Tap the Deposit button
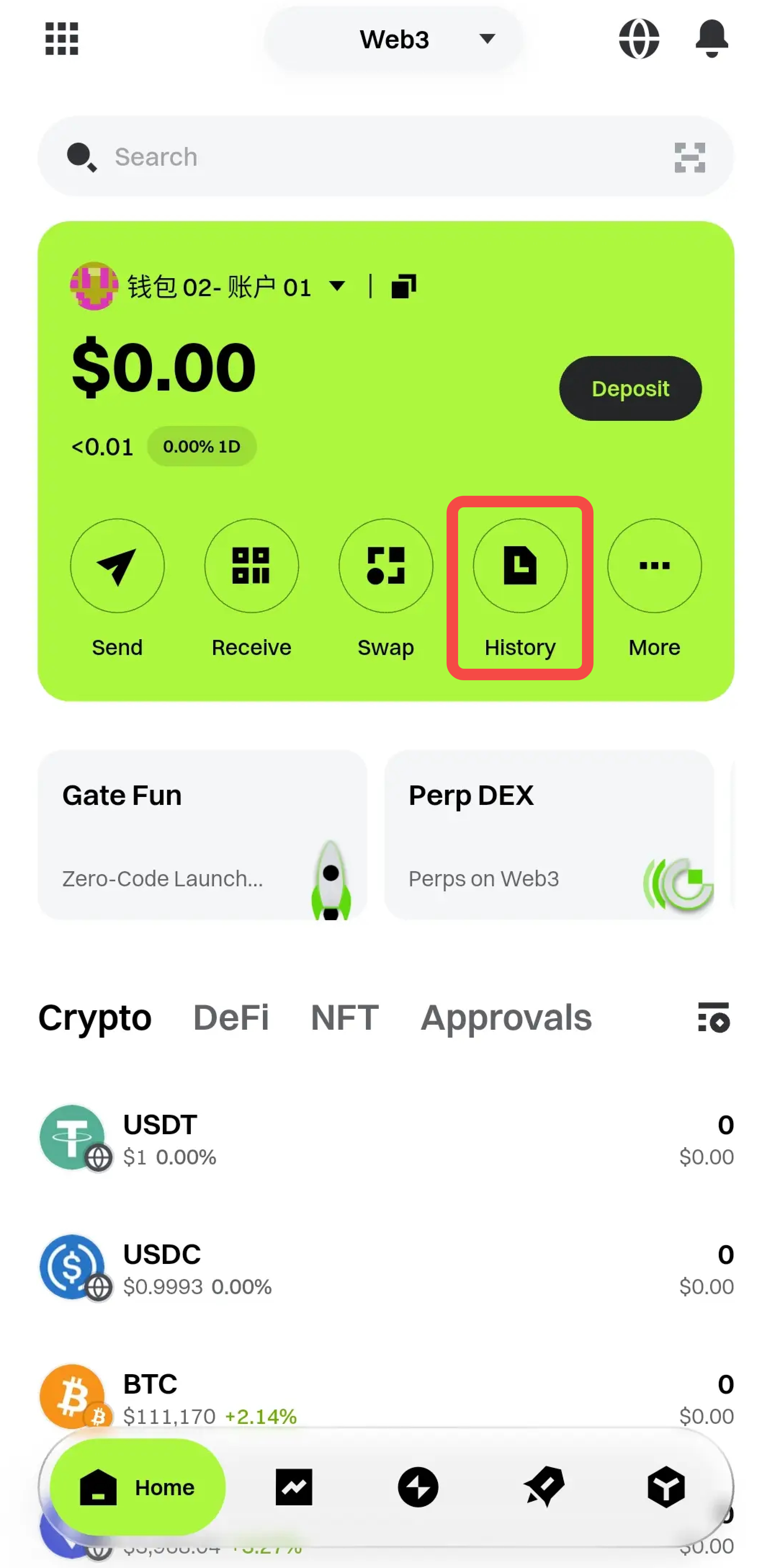Viewport: 775px width, 1568px height. pos(630,388)
